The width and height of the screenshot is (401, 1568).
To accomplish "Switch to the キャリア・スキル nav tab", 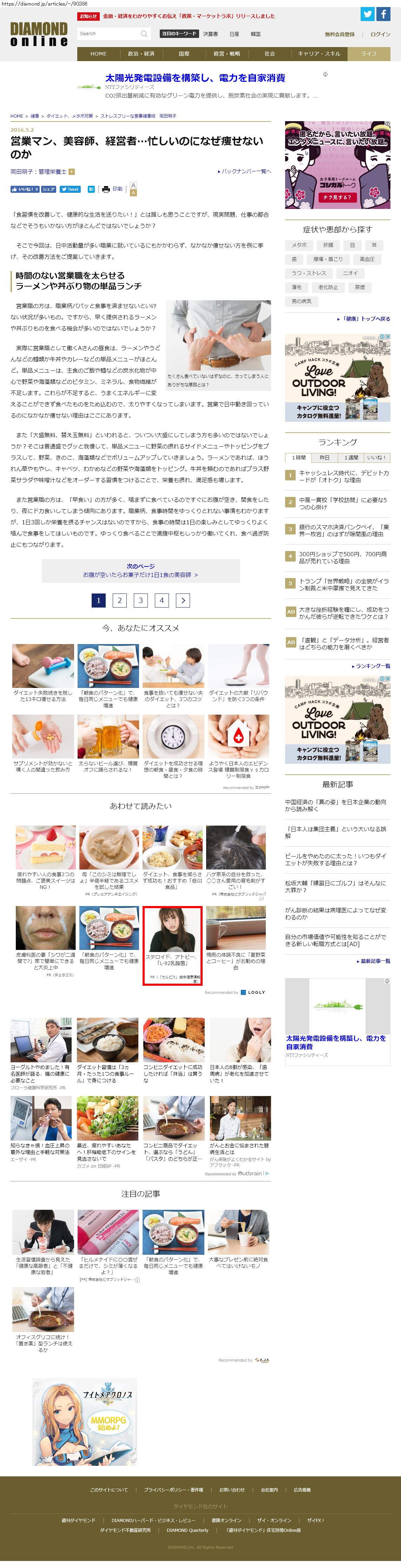I will pos(319,54).
